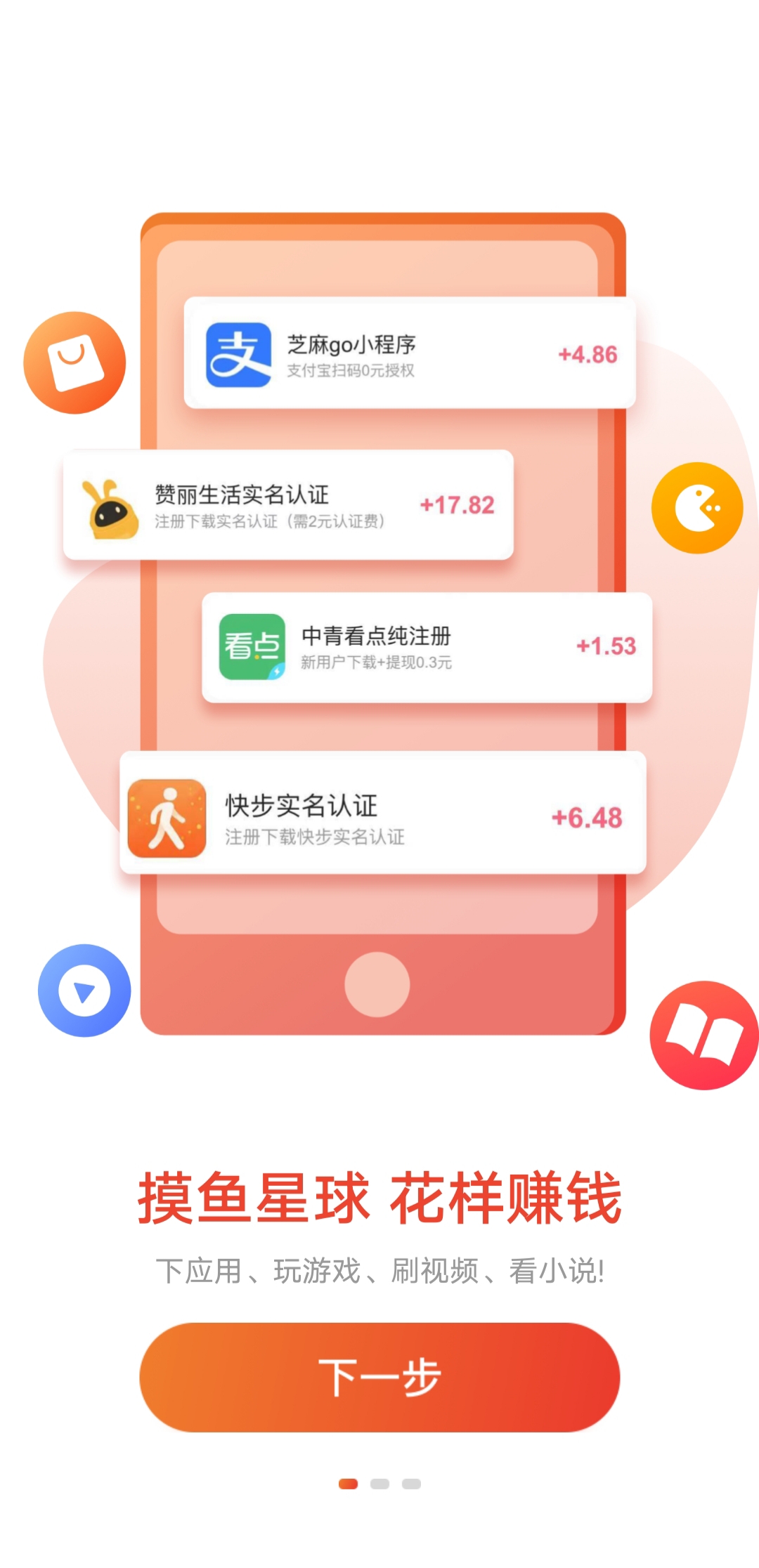Select the third page indicator dot
Image resolution: width=759 pixels, height=1568 pixels.
(411, 1484)
